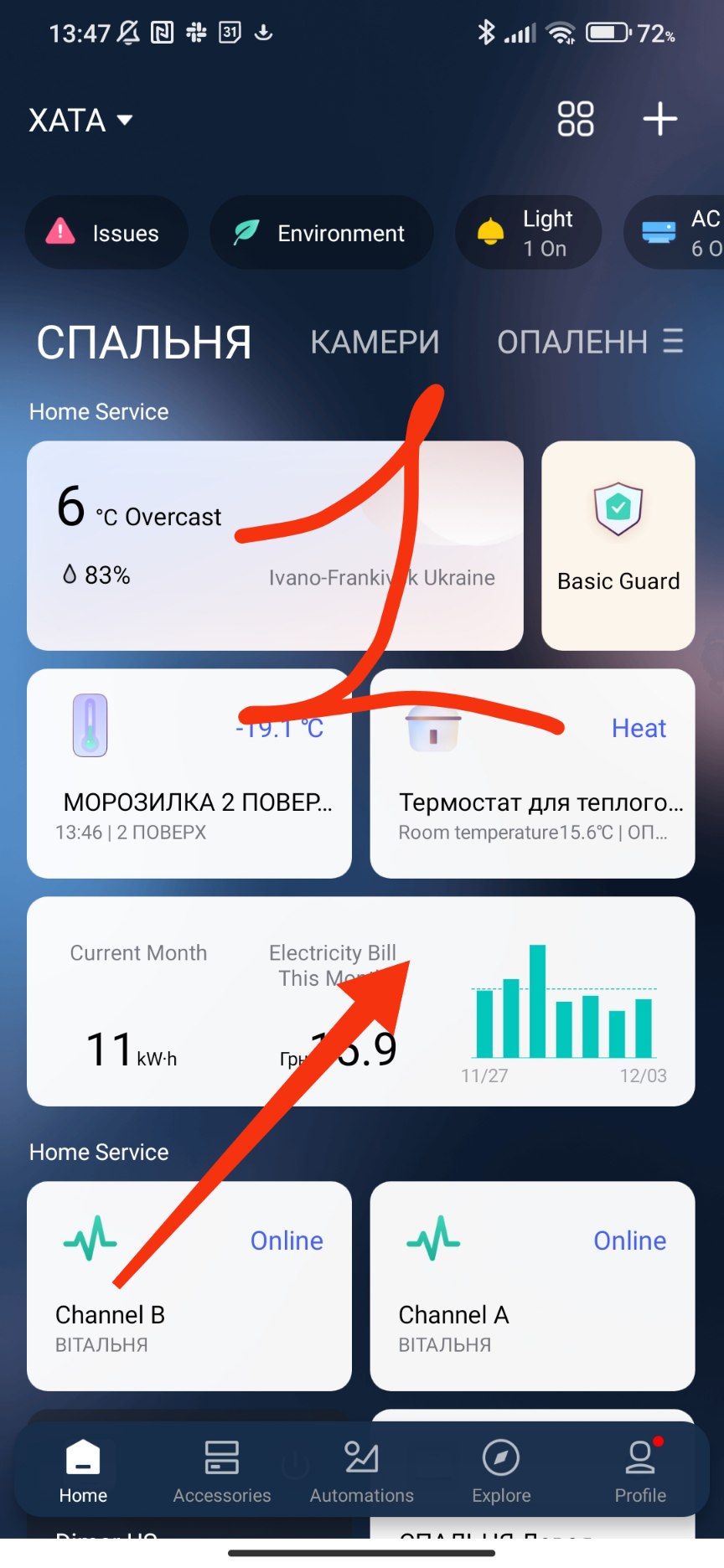Image resolution: width=724 pixels, height=1568 pixels.
Task: Add a new device with plus icon
Action: tap(660, 119)
